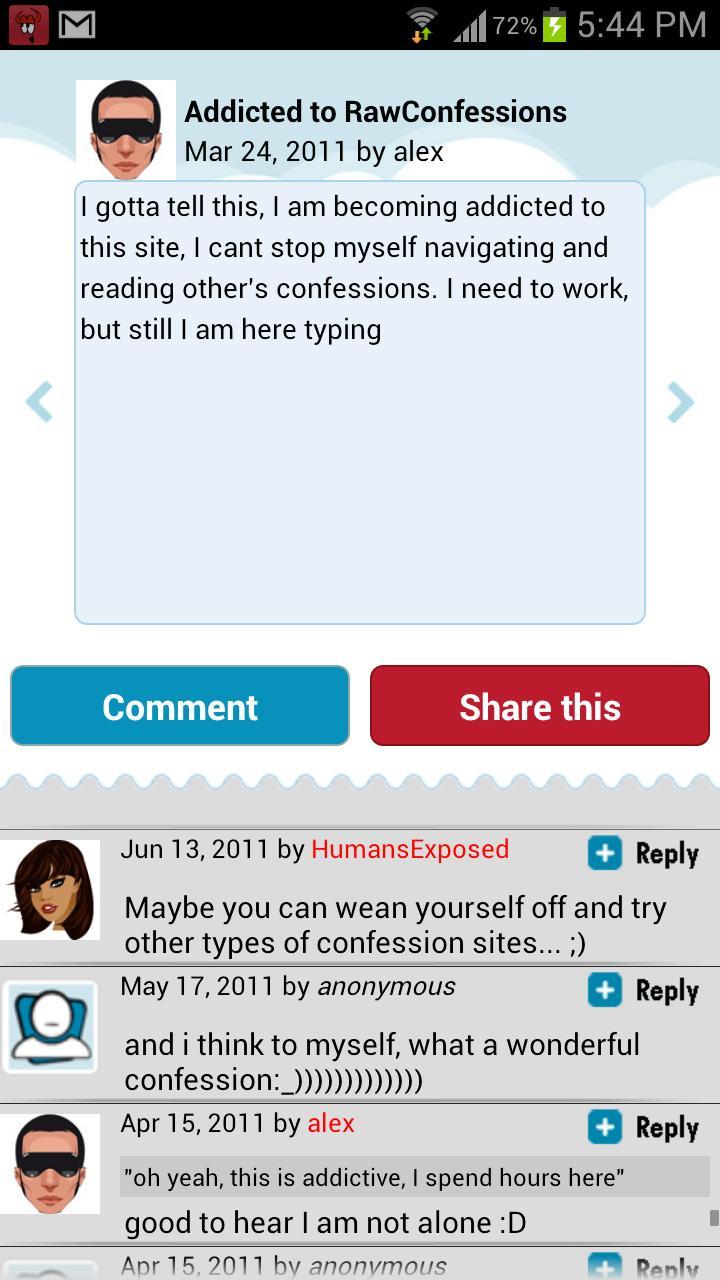Image resolution: width=720 pixels, height=1280 pixels.
Task: Go to the previous confession arrow
Action: pos(39,402)
